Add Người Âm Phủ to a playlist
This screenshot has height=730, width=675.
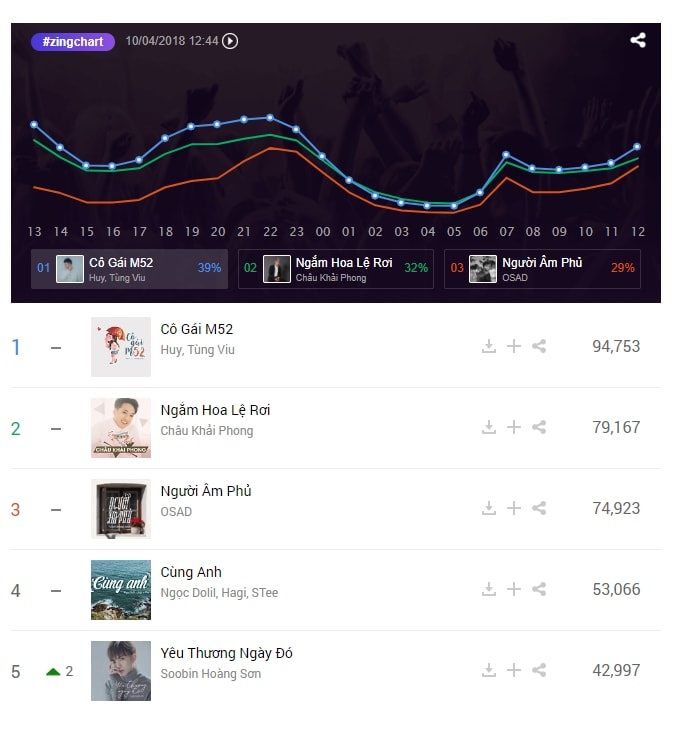pos(514,508)
